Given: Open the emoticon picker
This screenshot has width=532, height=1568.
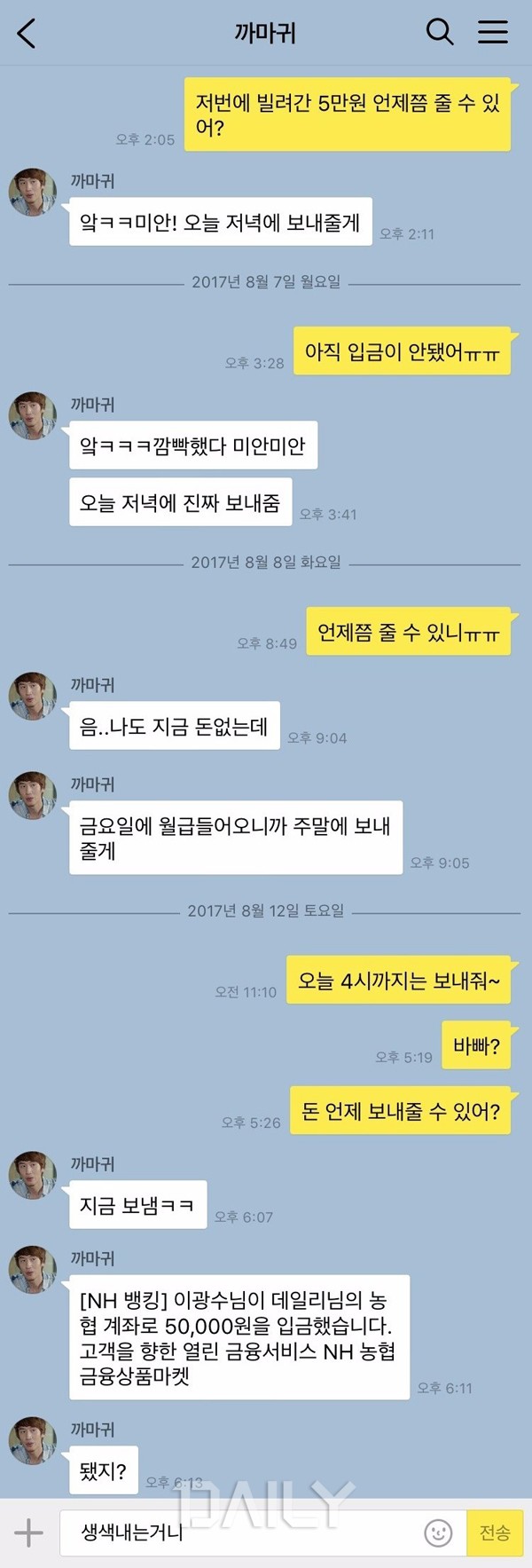Looking at the screenshot, I should (438, 1533).
